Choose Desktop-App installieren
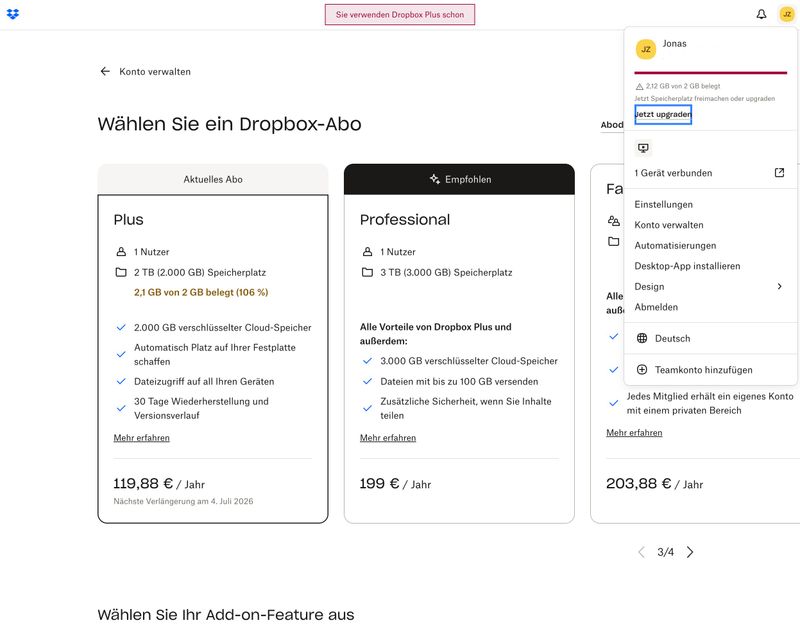 coord(687,266)
